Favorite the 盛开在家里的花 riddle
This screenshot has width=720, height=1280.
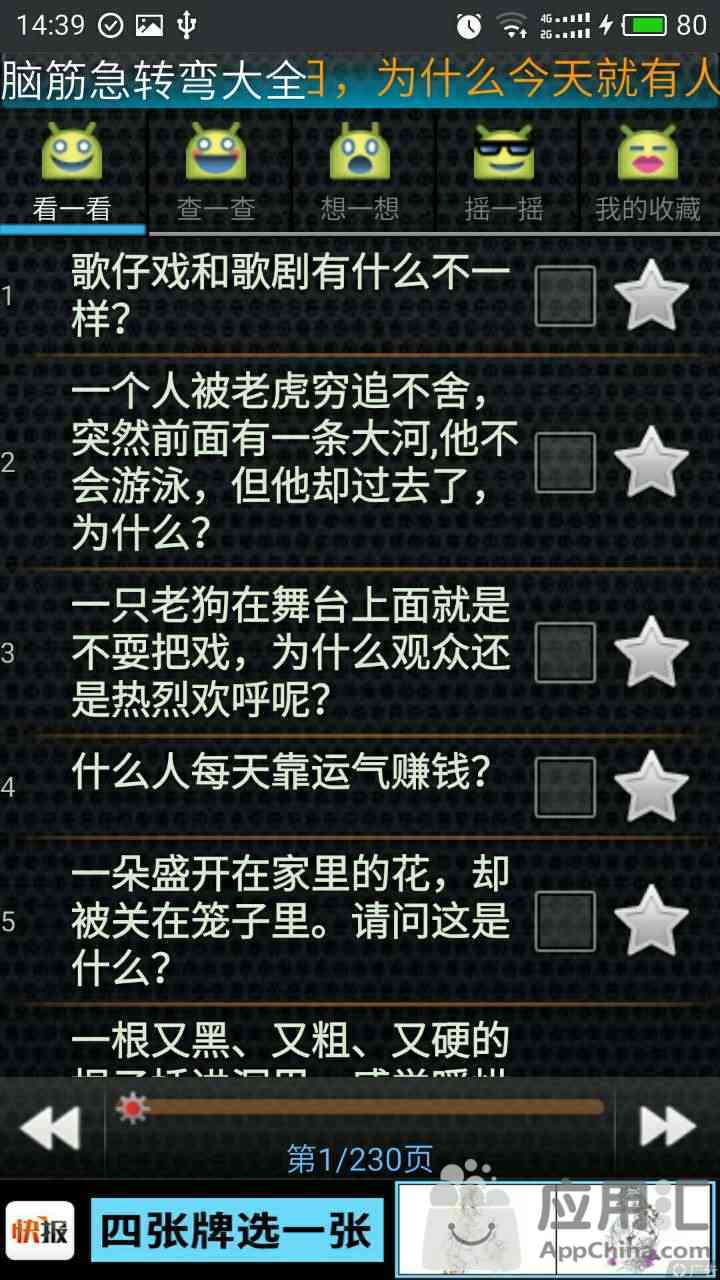[651, 921]
